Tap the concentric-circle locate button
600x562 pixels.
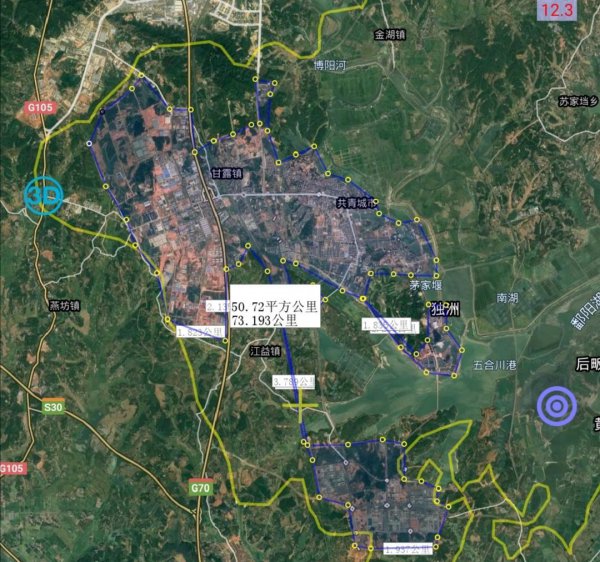(x=557, y=406)
